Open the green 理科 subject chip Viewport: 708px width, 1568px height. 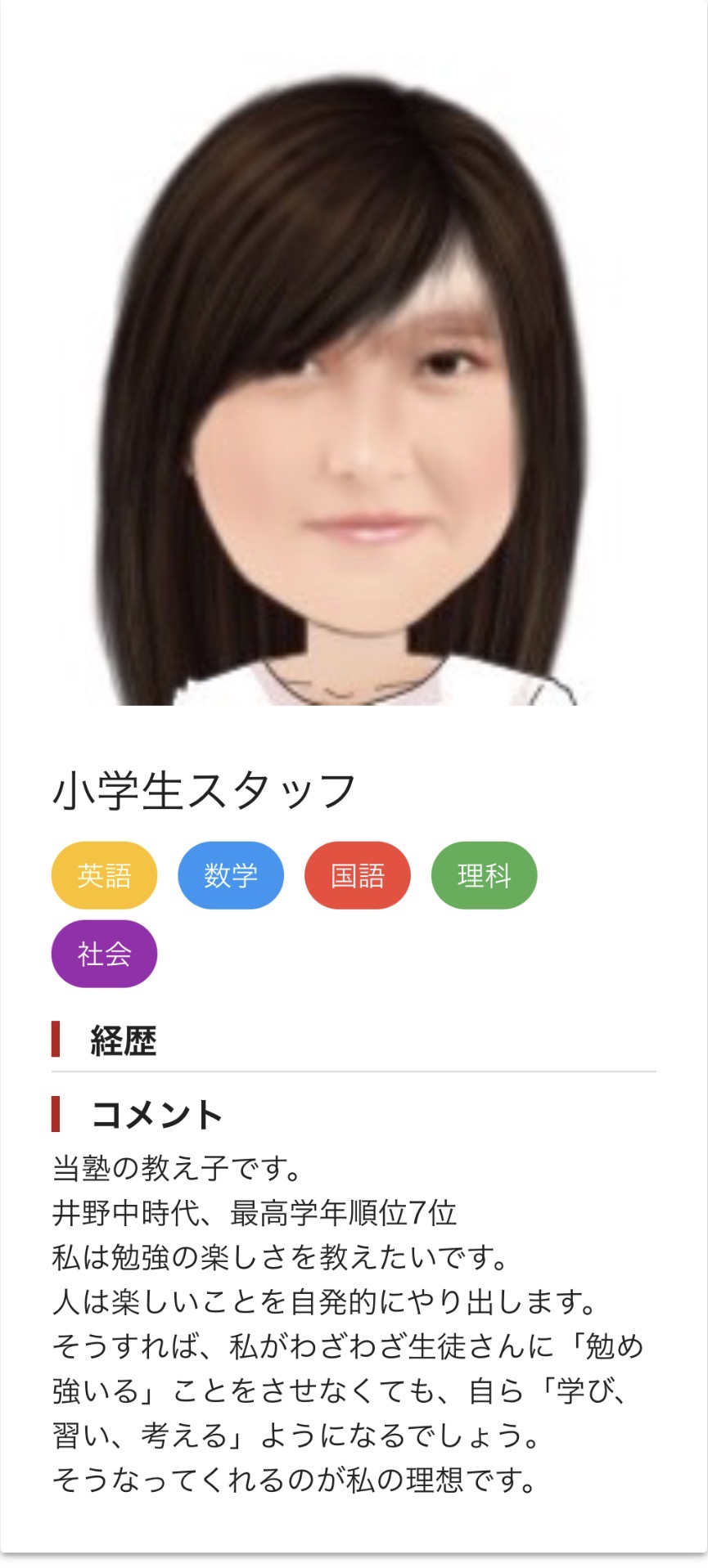[x=484, y=875]
